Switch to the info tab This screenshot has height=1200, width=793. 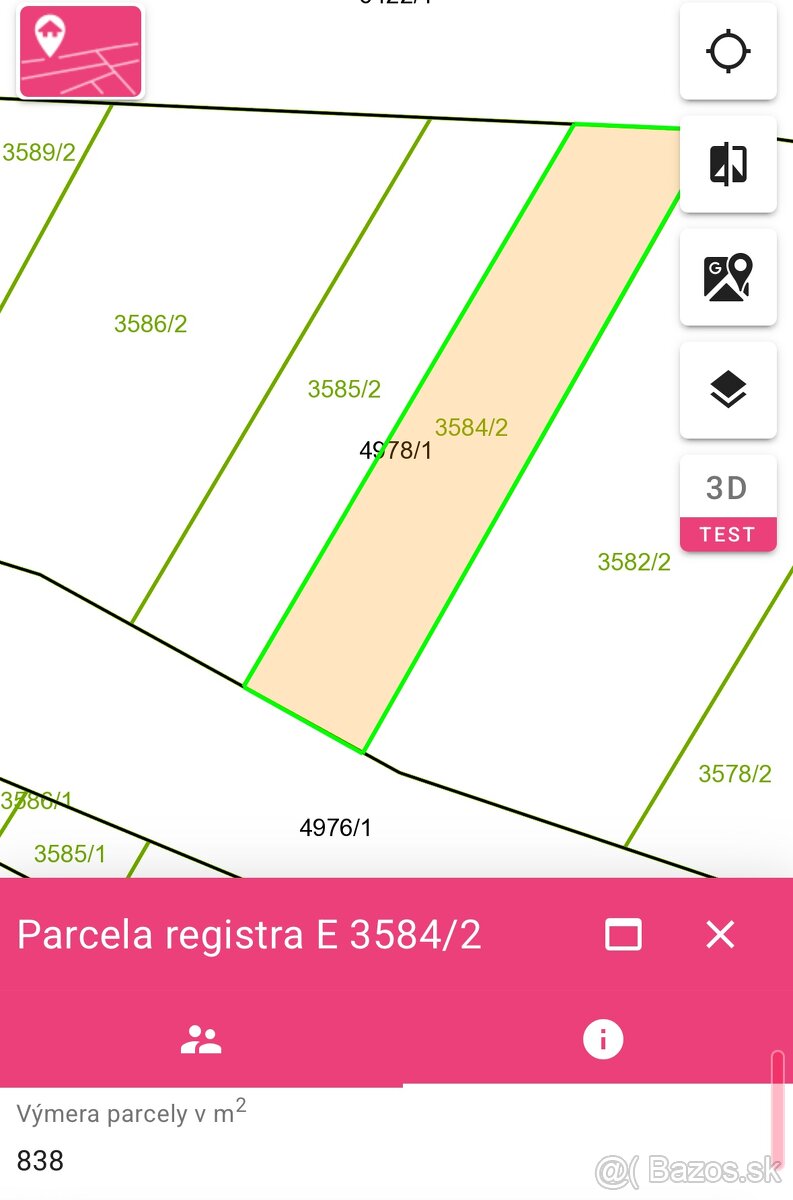602,1040
